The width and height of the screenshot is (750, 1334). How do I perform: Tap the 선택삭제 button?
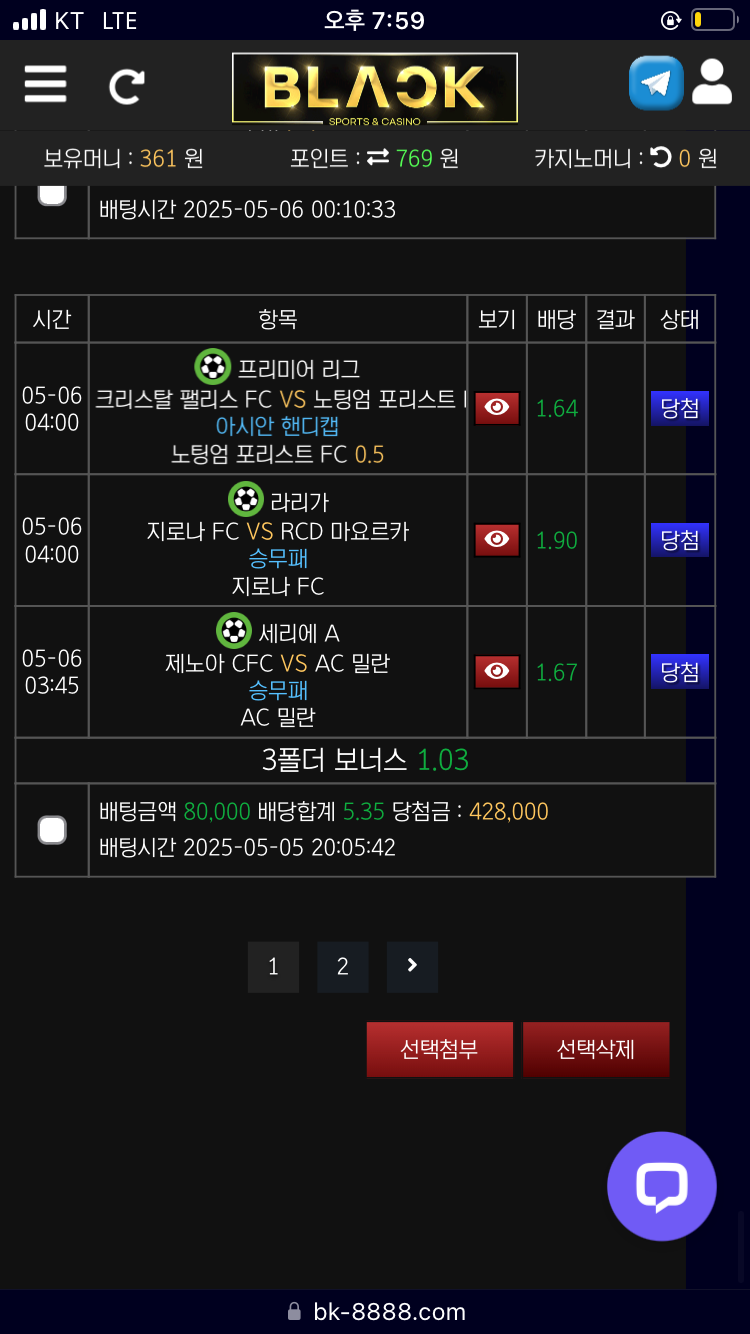(595, 1049)
